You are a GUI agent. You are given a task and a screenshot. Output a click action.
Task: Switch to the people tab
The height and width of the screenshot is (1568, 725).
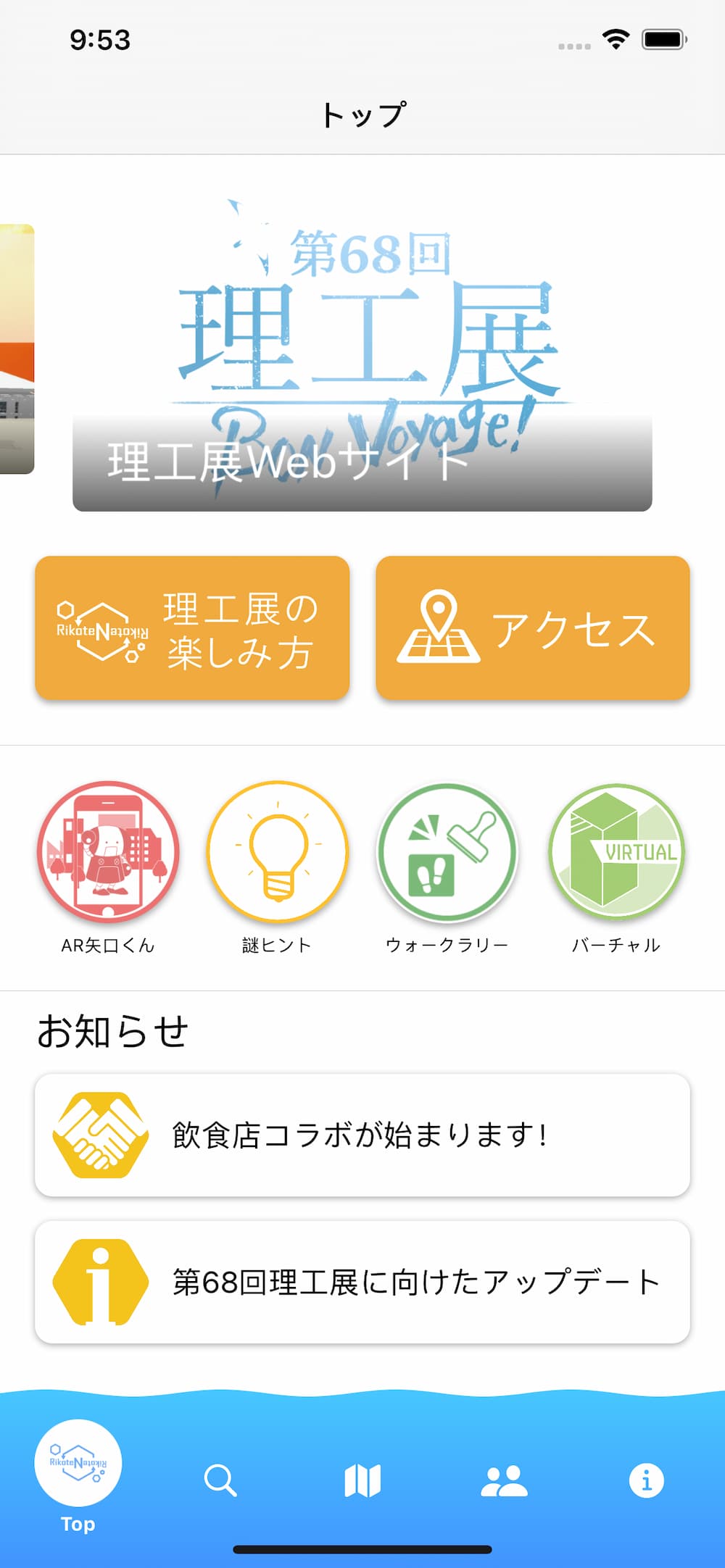click(x=504, y=1480)
